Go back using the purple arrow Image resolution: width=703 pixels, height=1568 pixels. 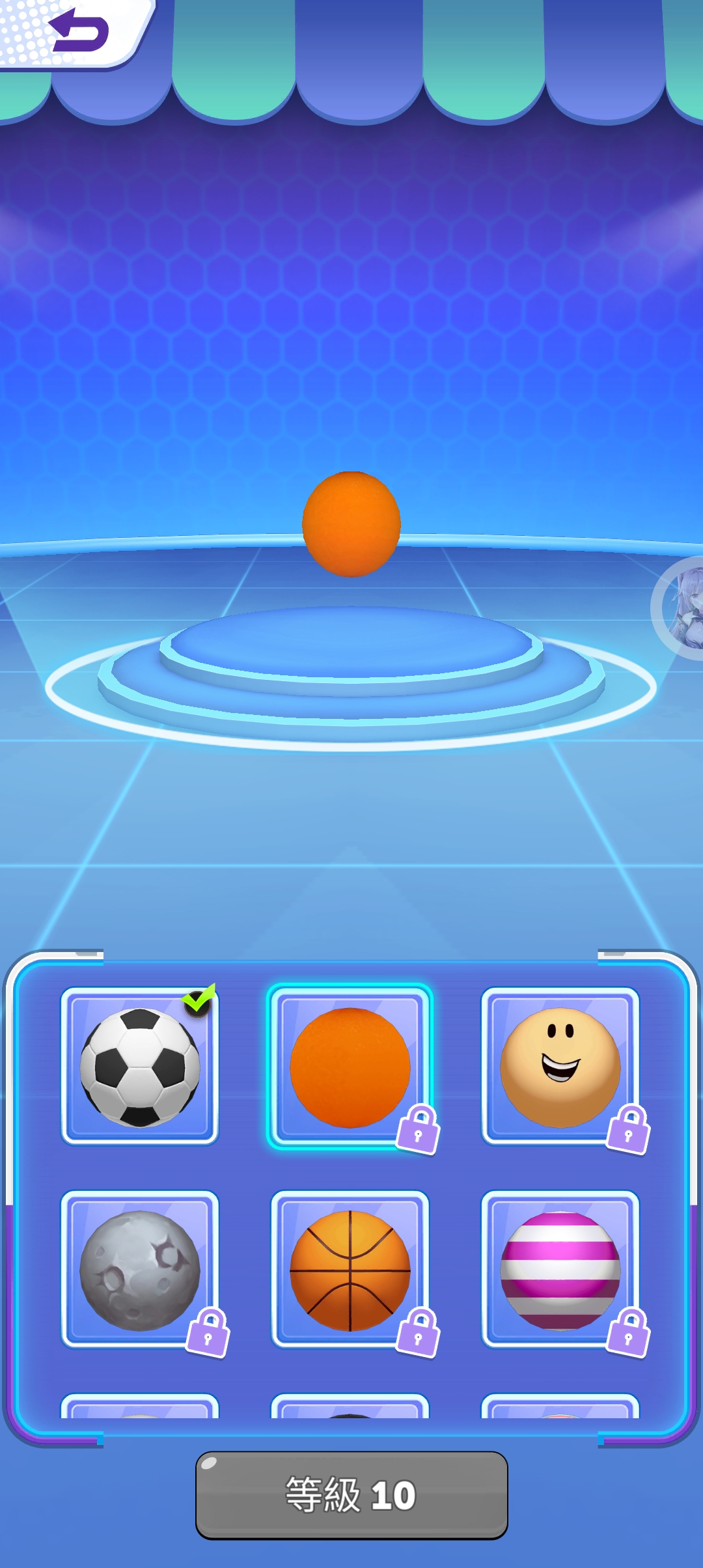click(78, 31)
